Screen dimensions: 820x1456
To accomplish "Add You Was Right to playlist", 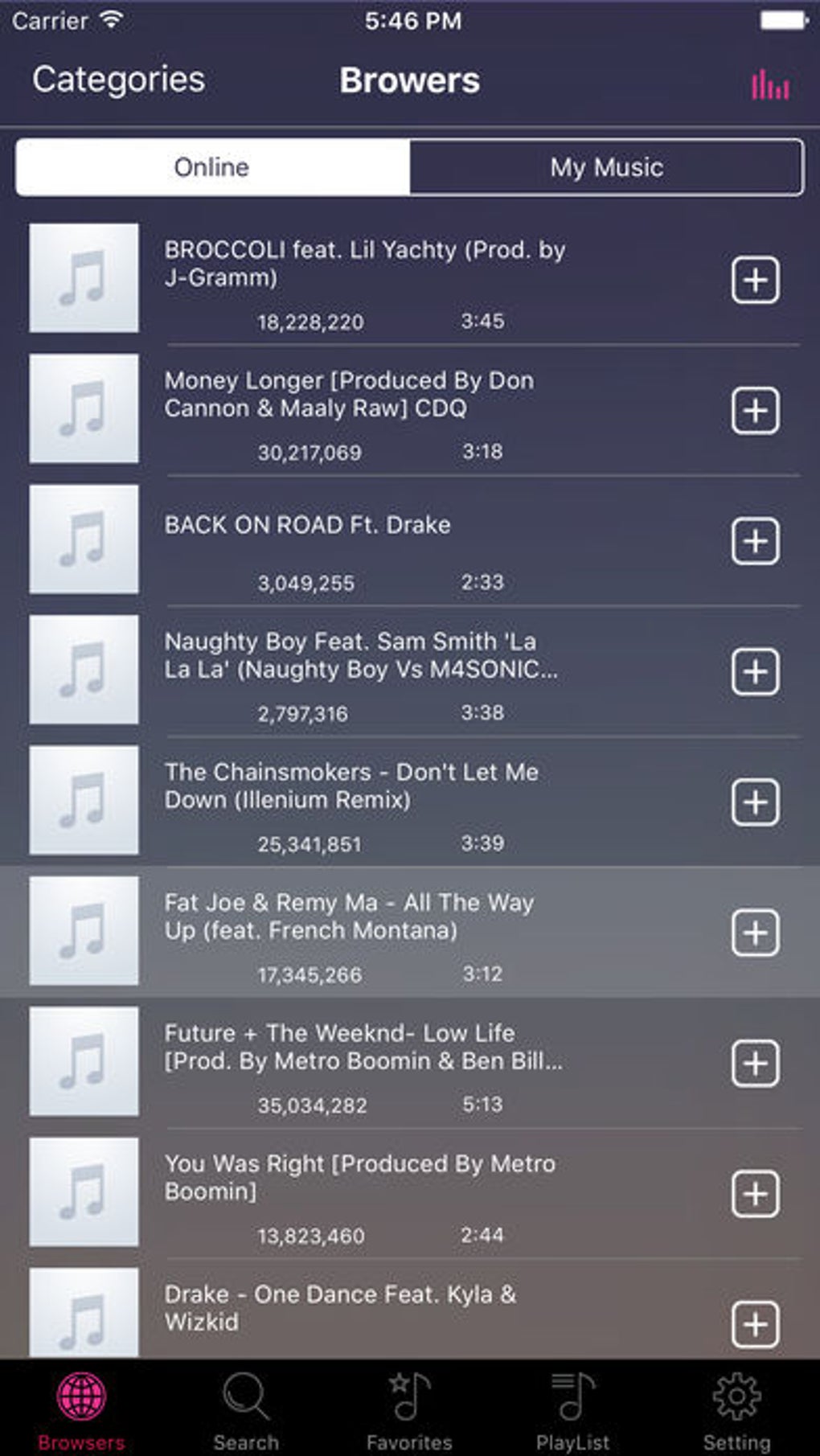I will [755, 1194].
